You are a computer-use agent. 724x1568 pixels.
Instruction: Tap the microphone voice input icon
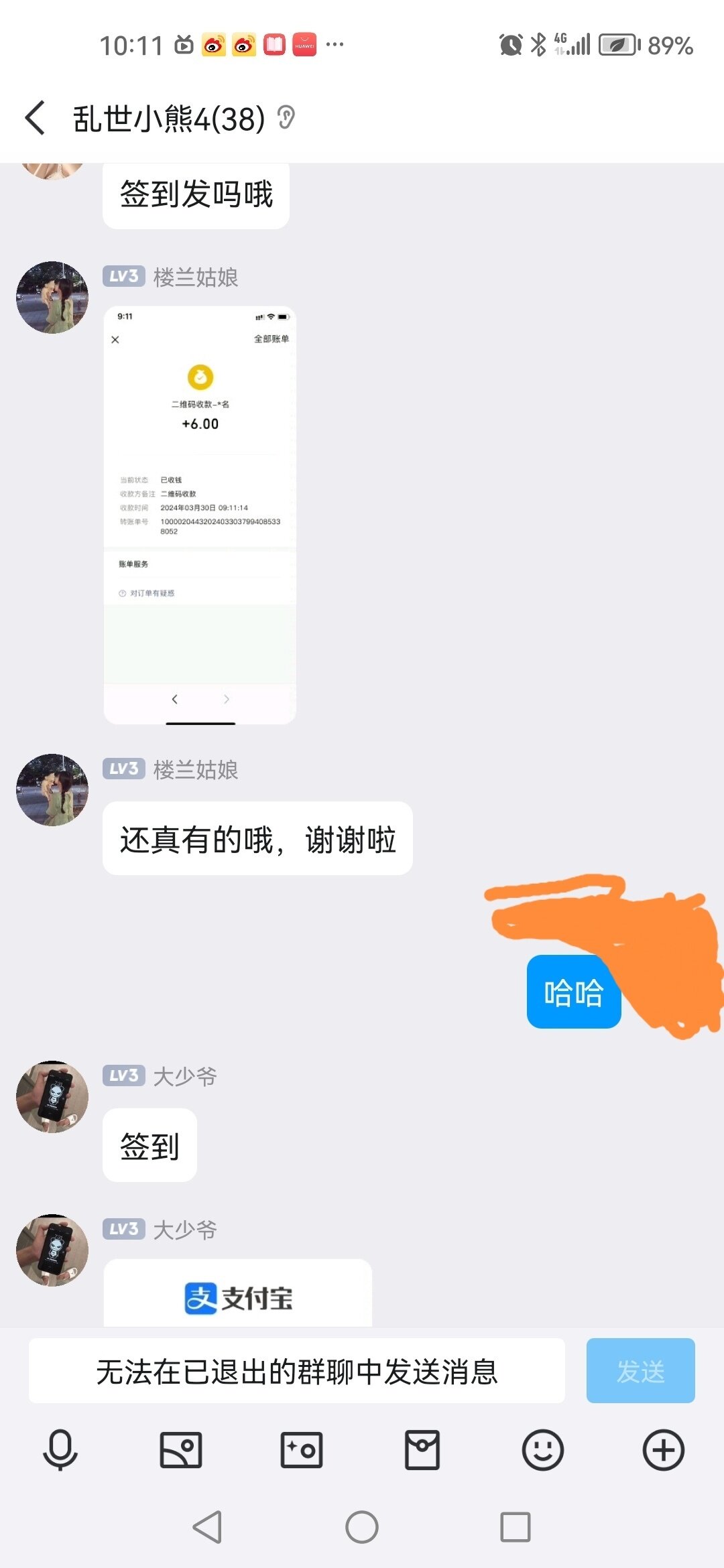pyautogui.click(x=60, y=1450)
